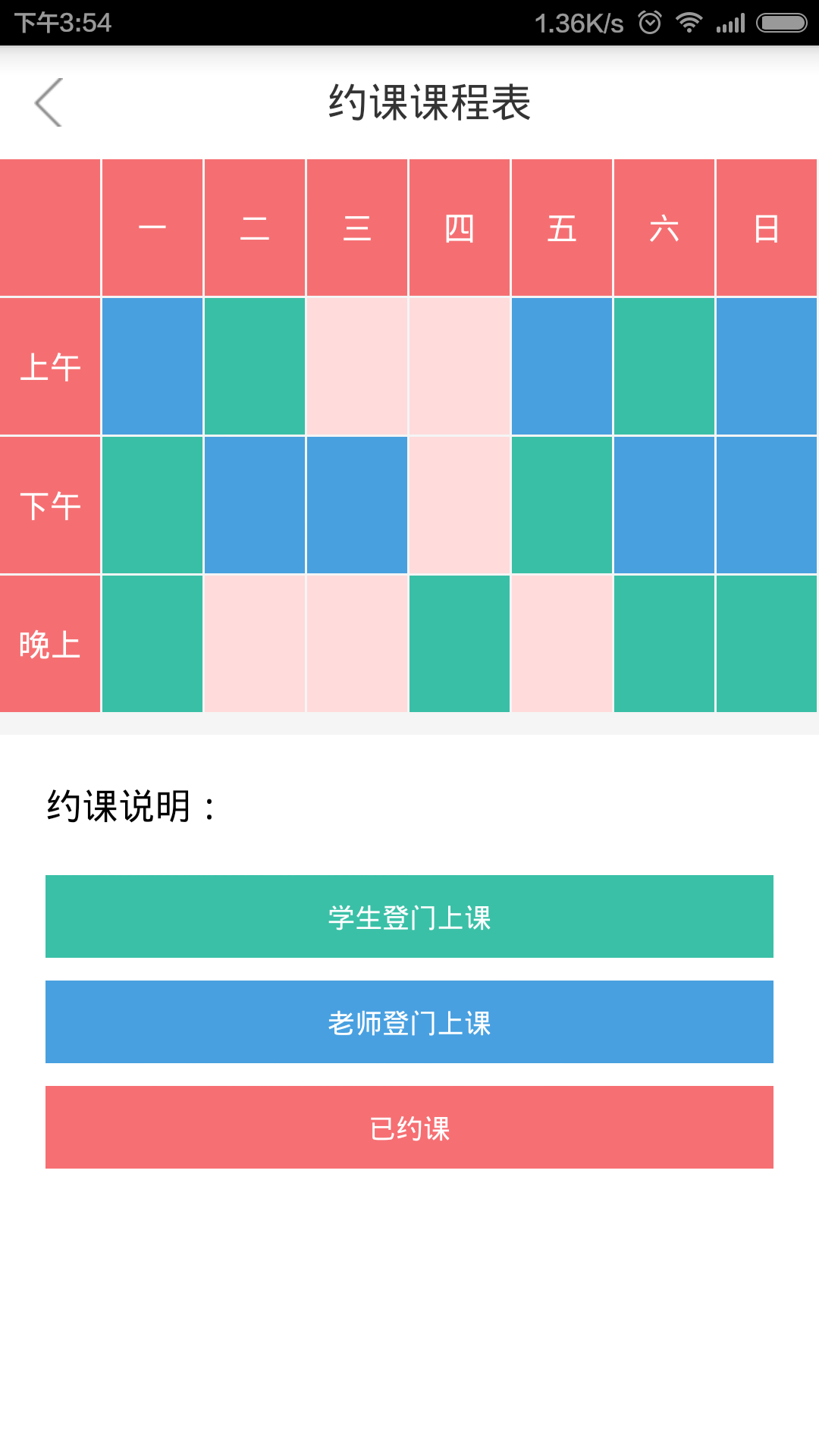Screen dimensions: 819x1456
Task: Choose the Saturday (六) 晚上 green slot
Action: tap(664, 644)
